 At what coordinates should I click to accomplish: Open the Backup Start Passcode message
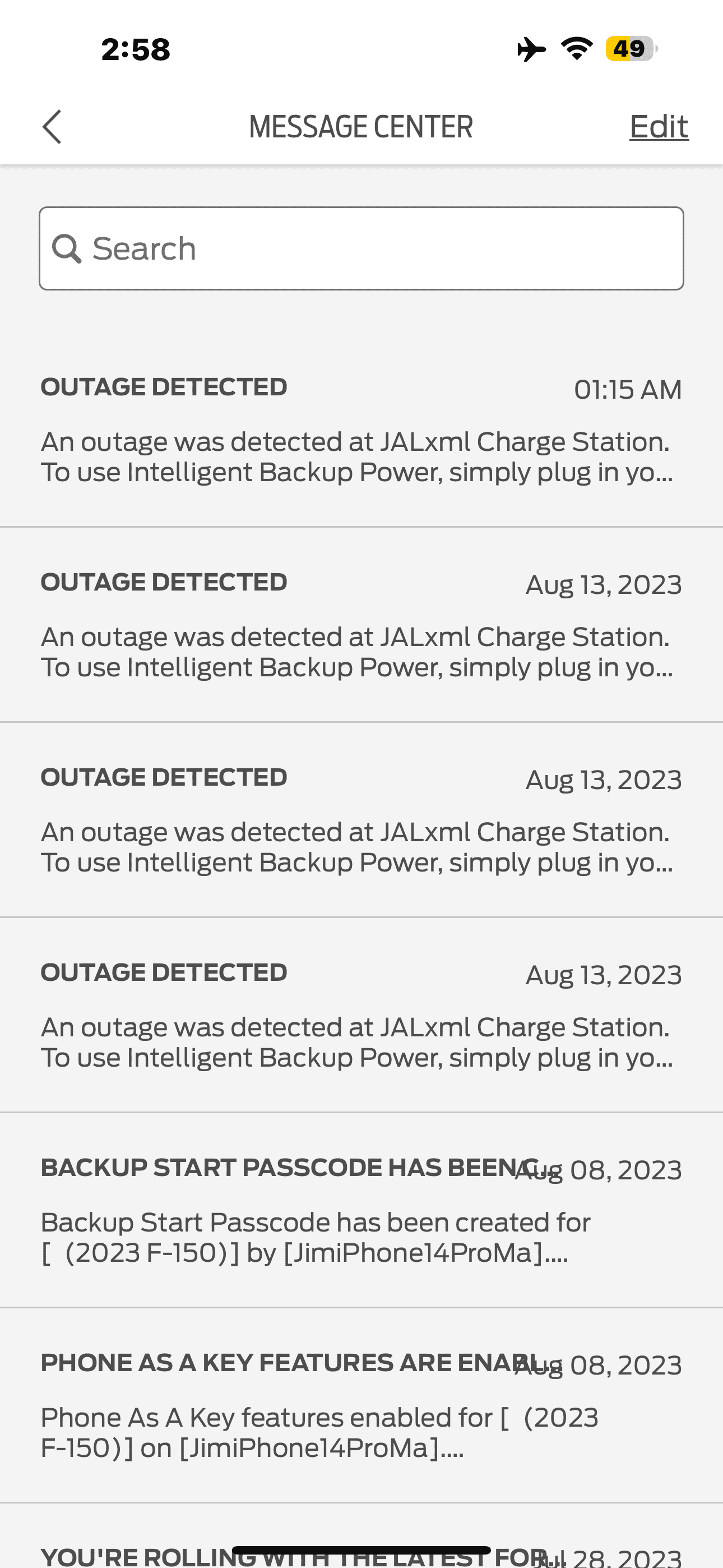(361, 1210)
